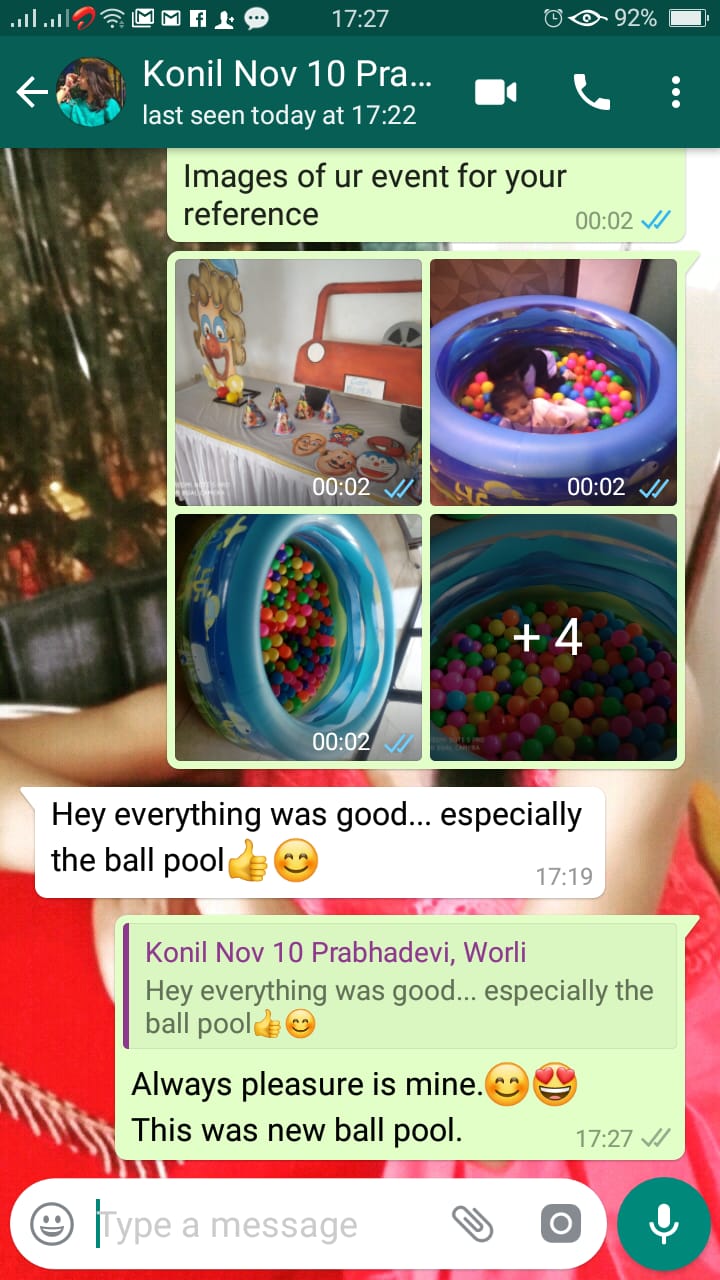Jump to quoted message from Konil Nov 10
This screenshot has height=1280, width=720.
tap(400, 986)
